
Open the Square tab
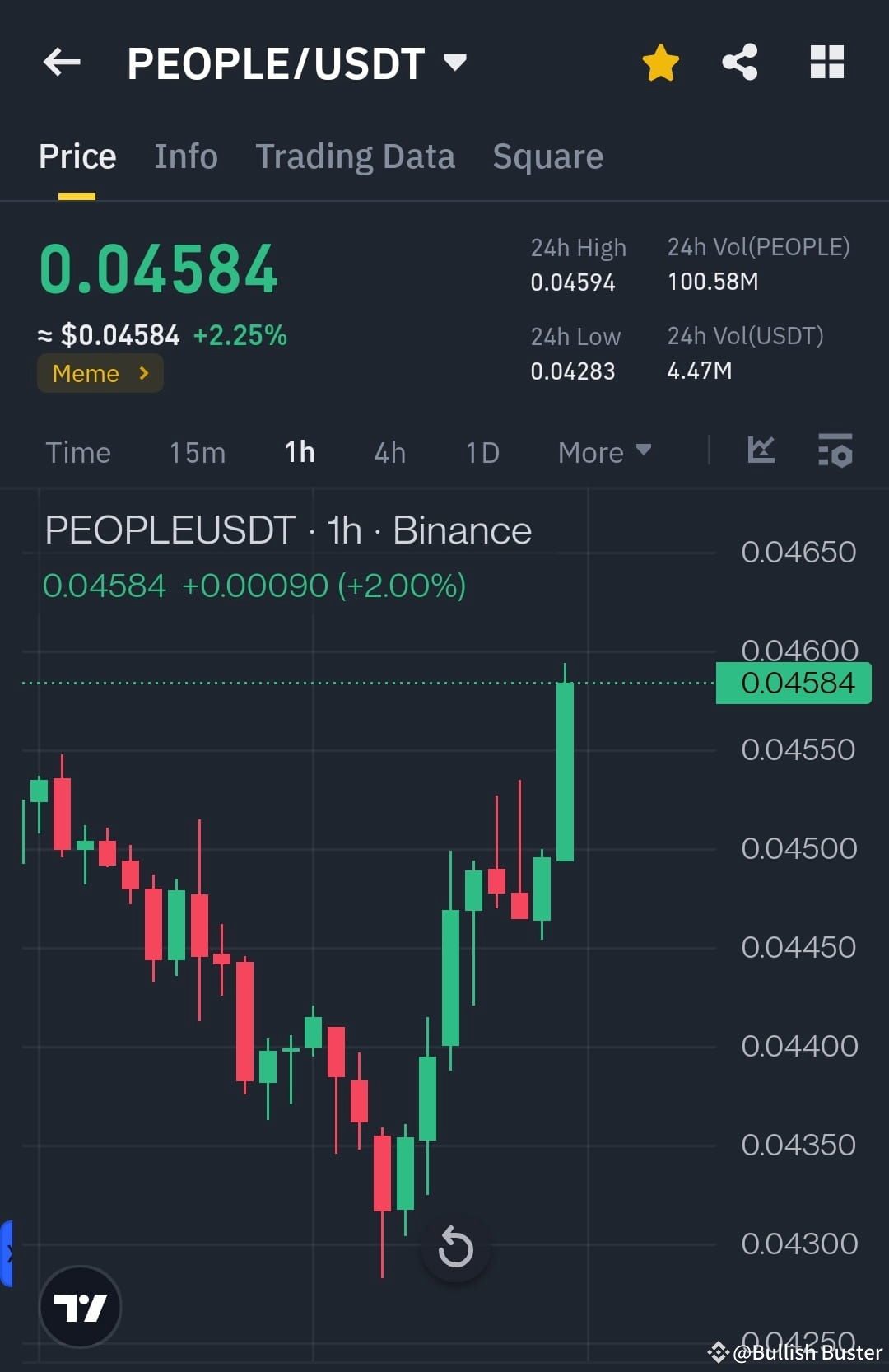tap(547, 156)
